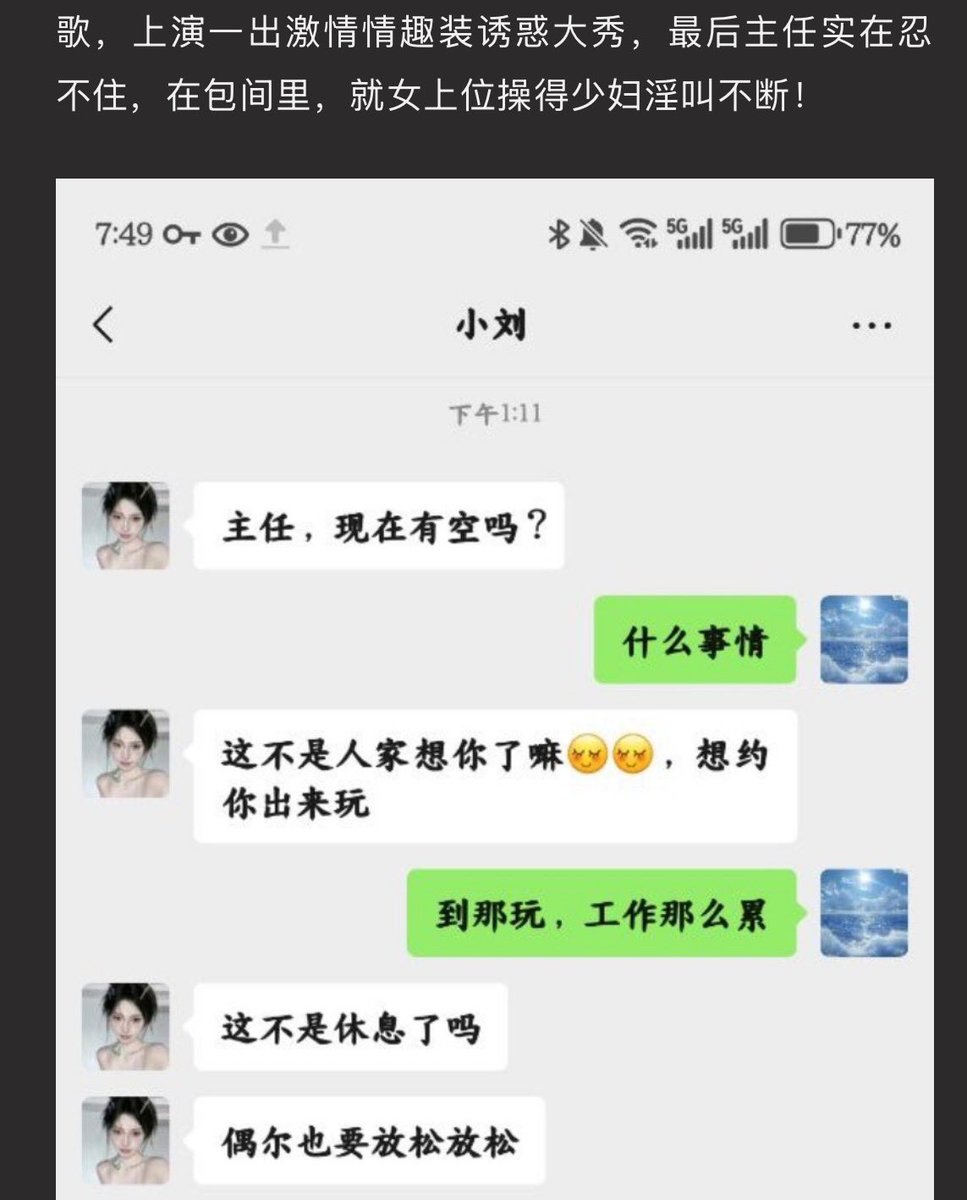Open the attached chat screenshot image
The width and height of the screenshot is (967, 1200).
click(x=494, y=690)
